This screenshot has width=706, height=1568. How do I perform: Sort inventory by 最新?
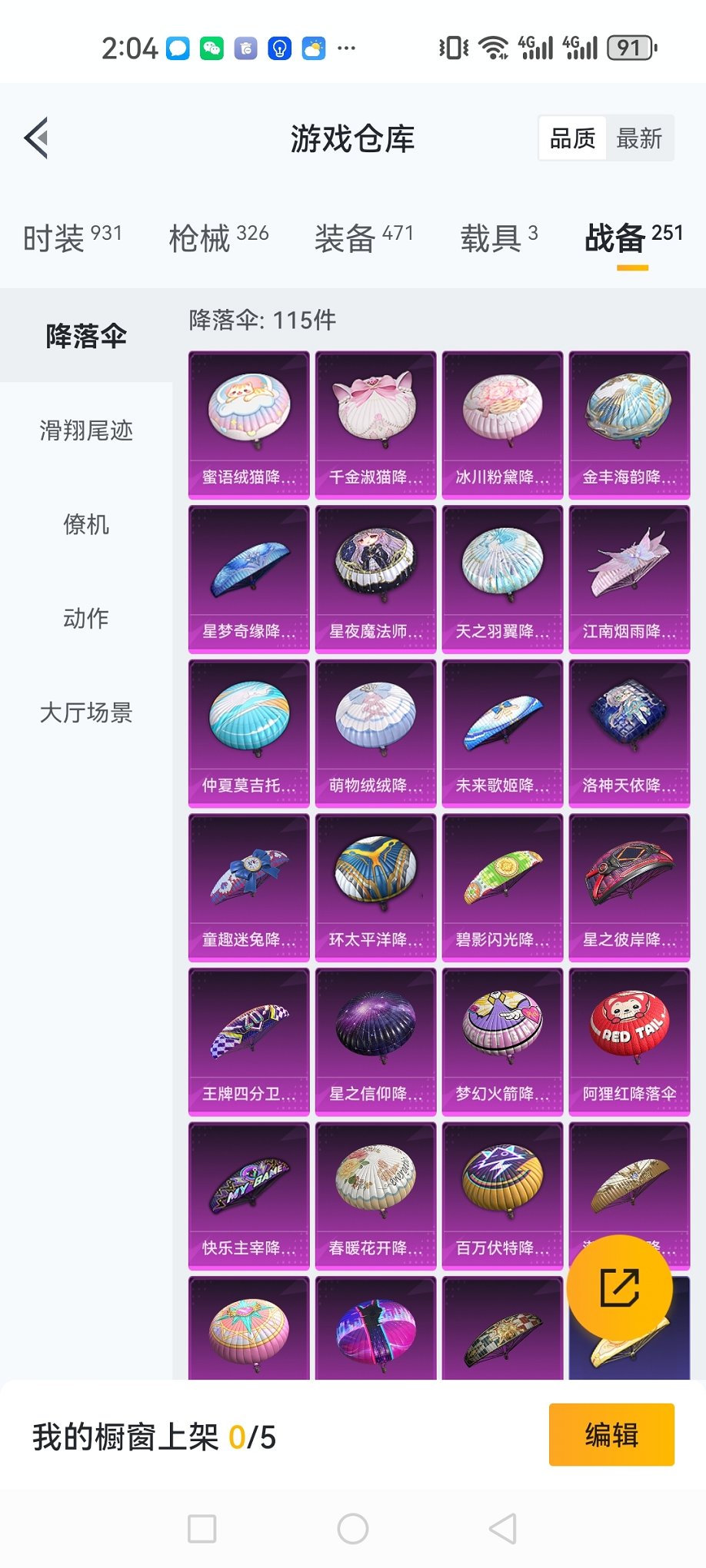(638, 139)
